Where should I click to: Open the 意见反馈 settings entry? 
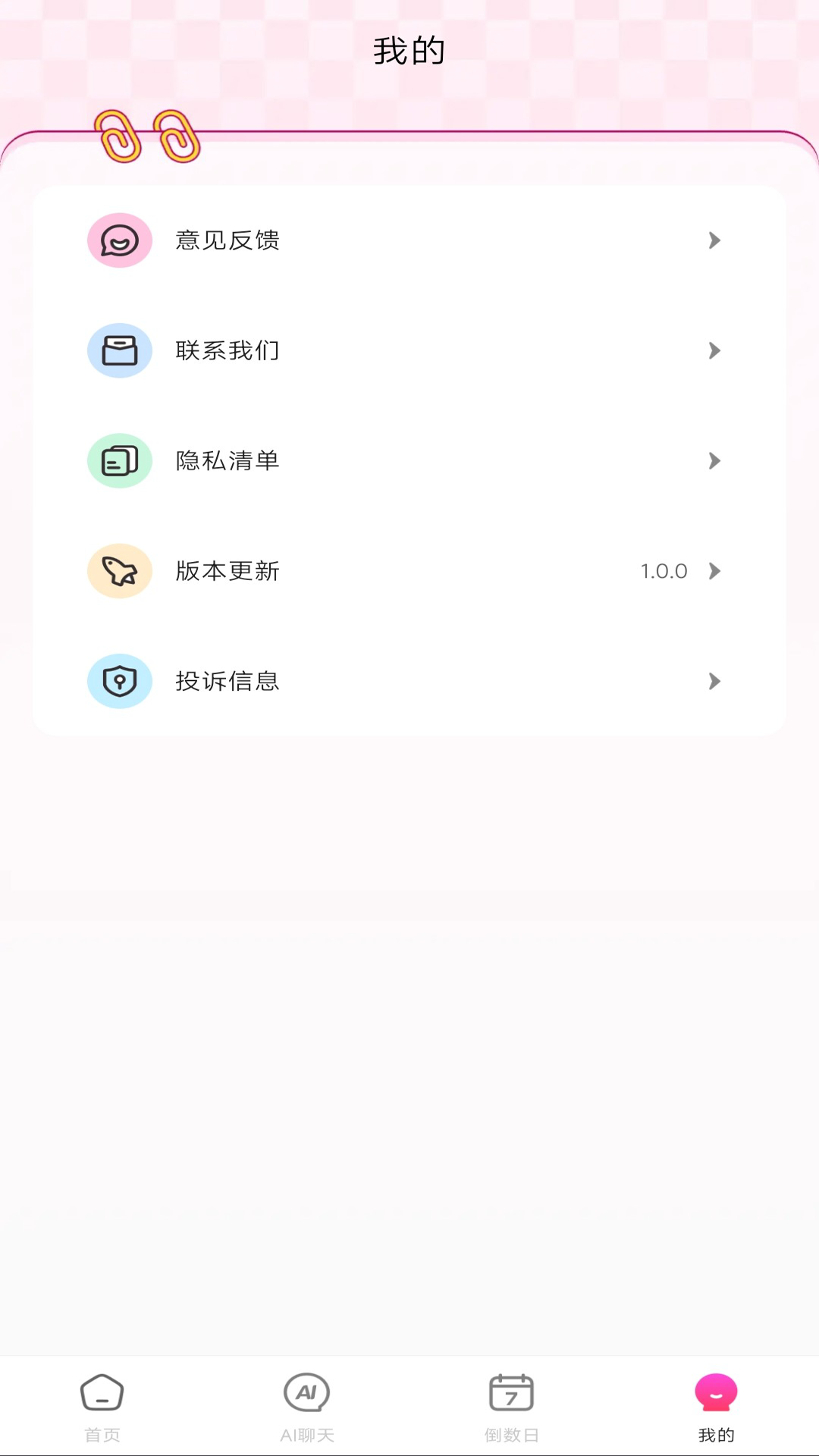point(229,240)
